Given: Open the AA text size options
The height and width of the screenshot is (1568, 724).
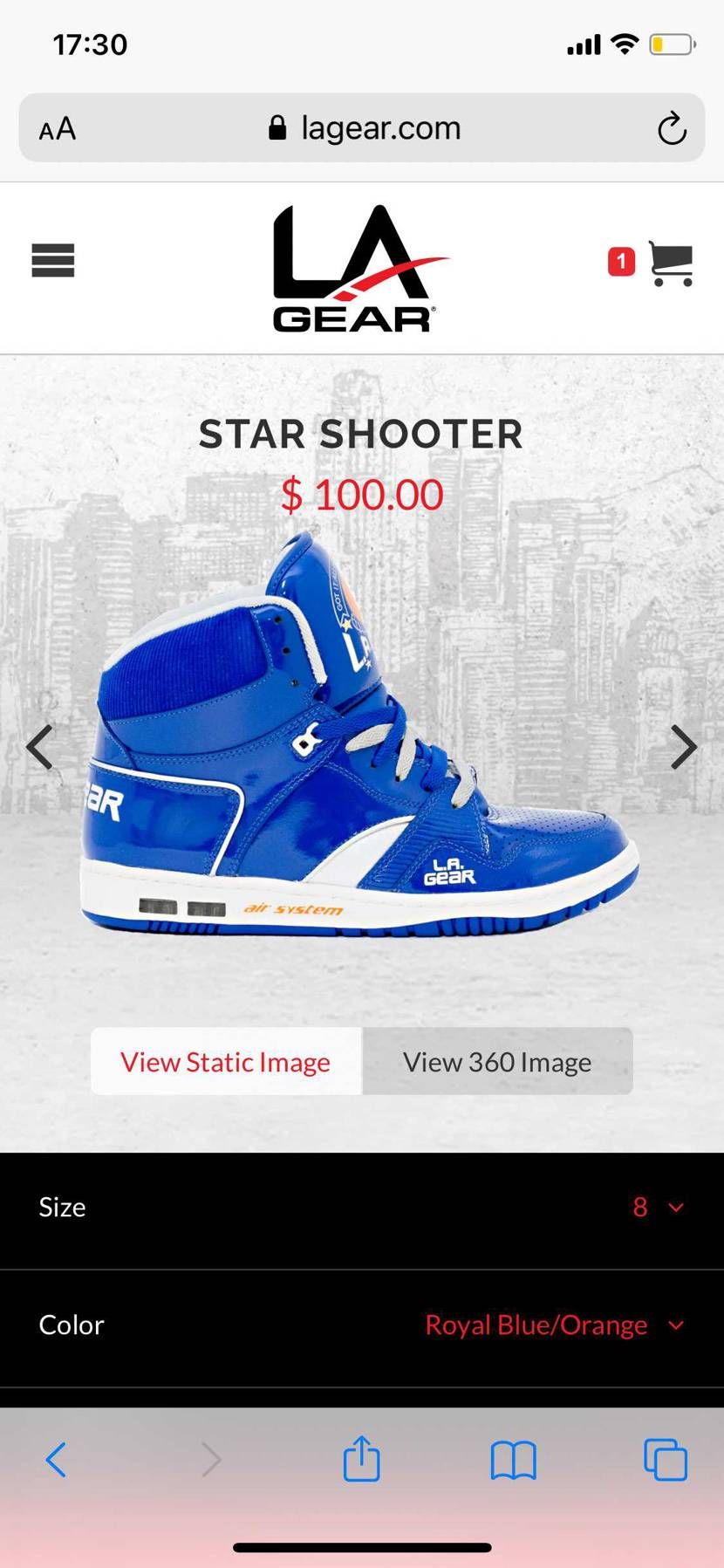Looking at the screenshot, I should click(58, 129).
